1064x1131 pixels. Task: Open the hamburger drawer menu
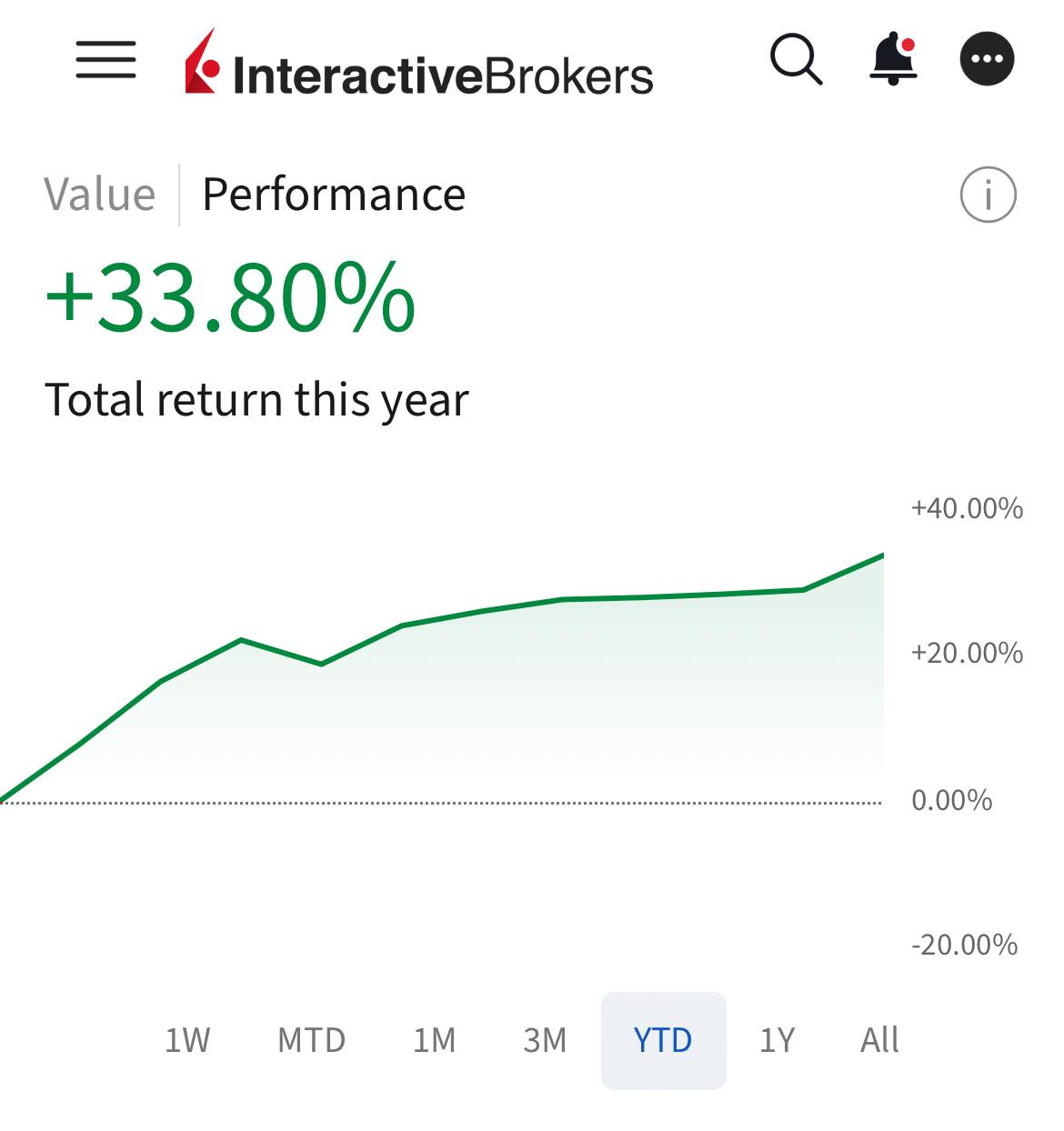point(105,60)
